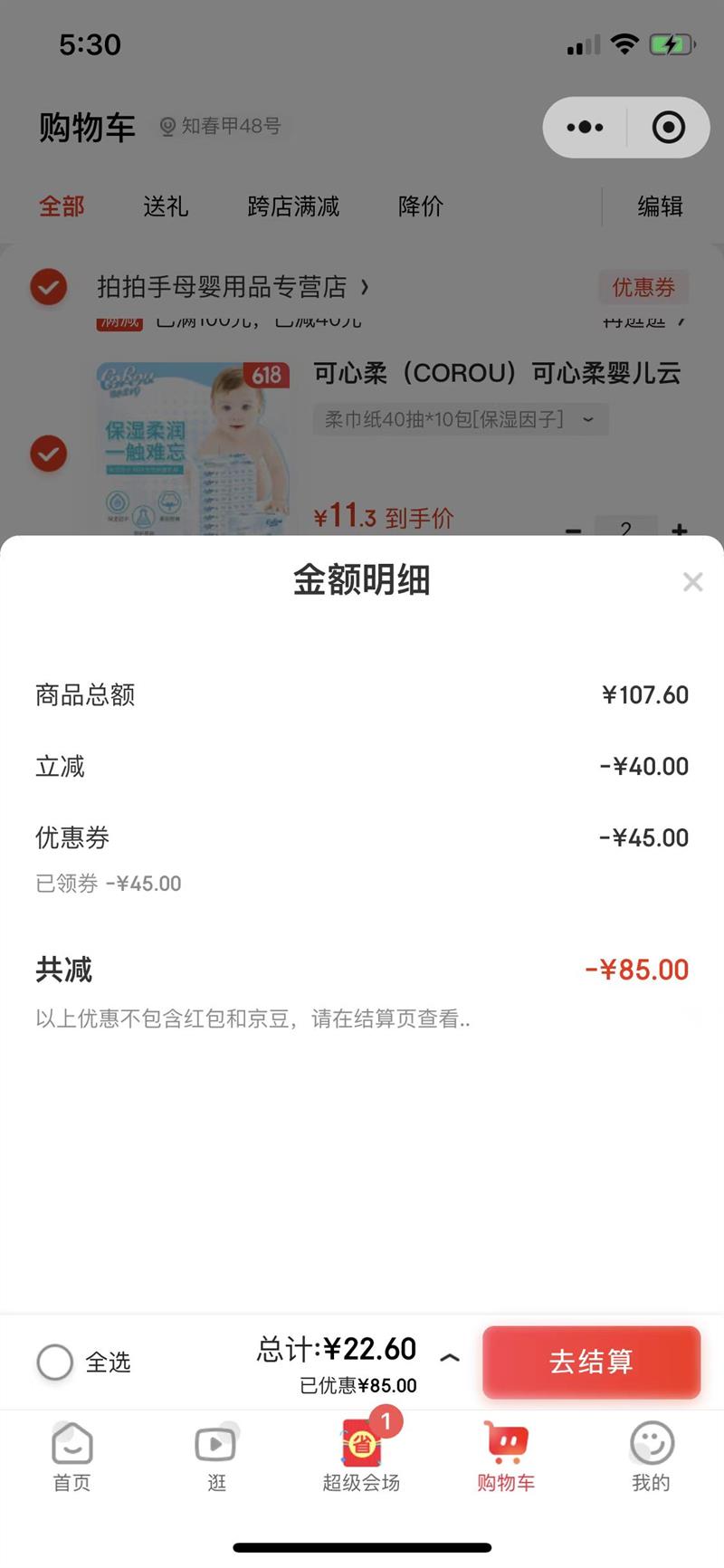Image resolution: width=724 pixels, height=1568 pixels.
Task: Toggle the 全选 checkbox
Action: click(x=55, y=1362)
